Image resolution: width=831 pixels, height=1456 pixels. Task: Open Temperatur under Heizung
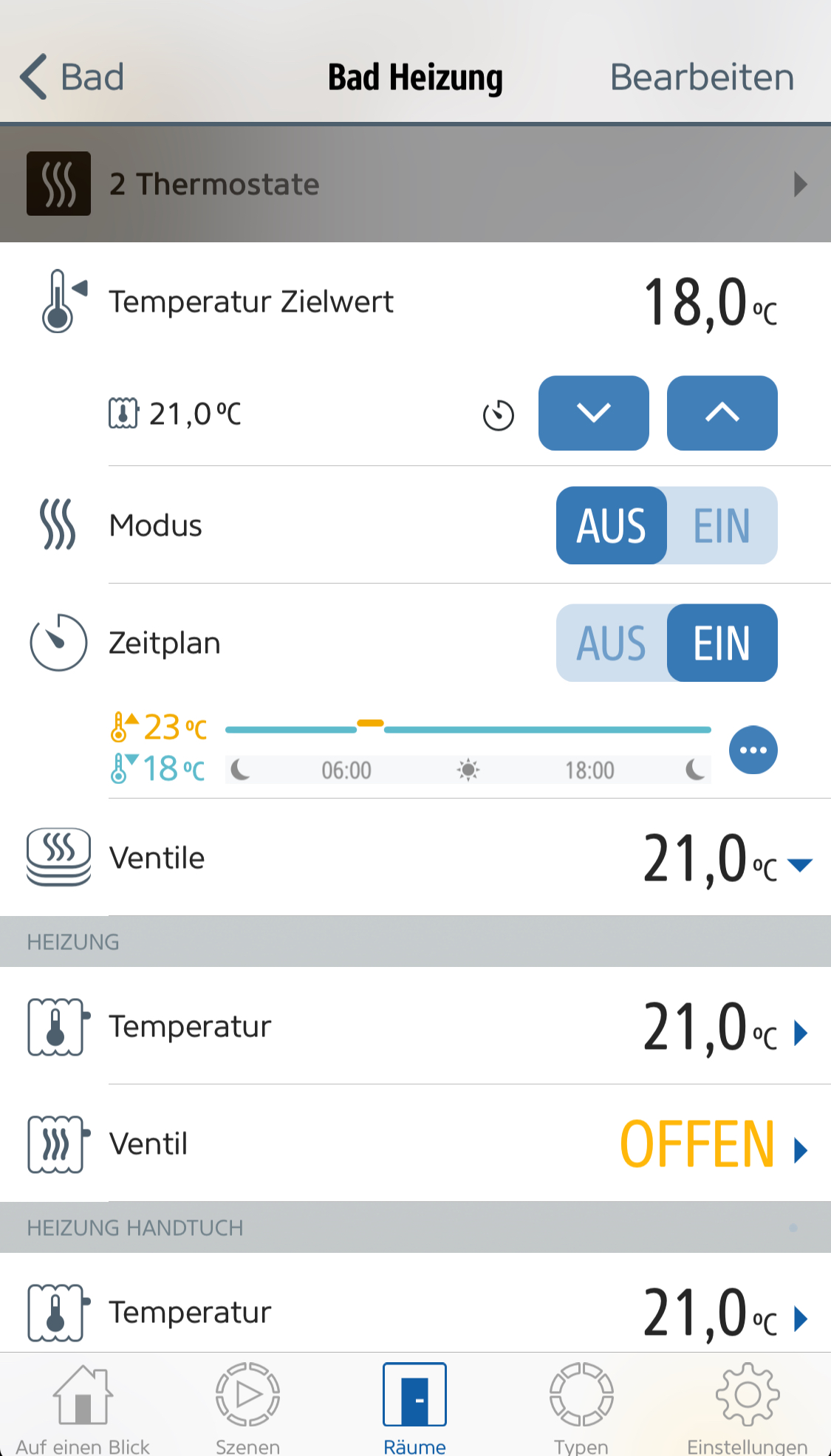point(415,1026)
